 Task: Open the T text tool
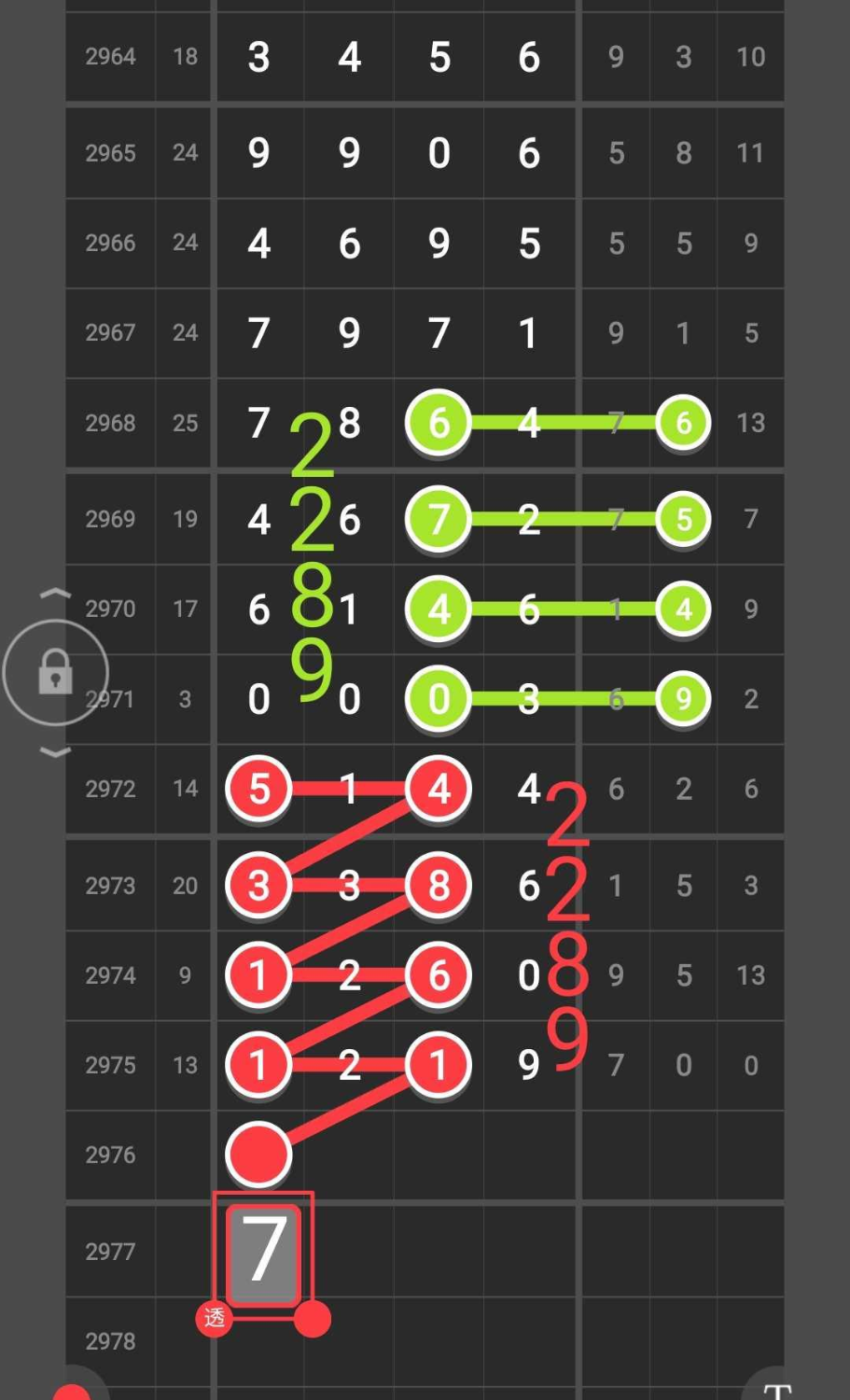tap(778, 1390)
